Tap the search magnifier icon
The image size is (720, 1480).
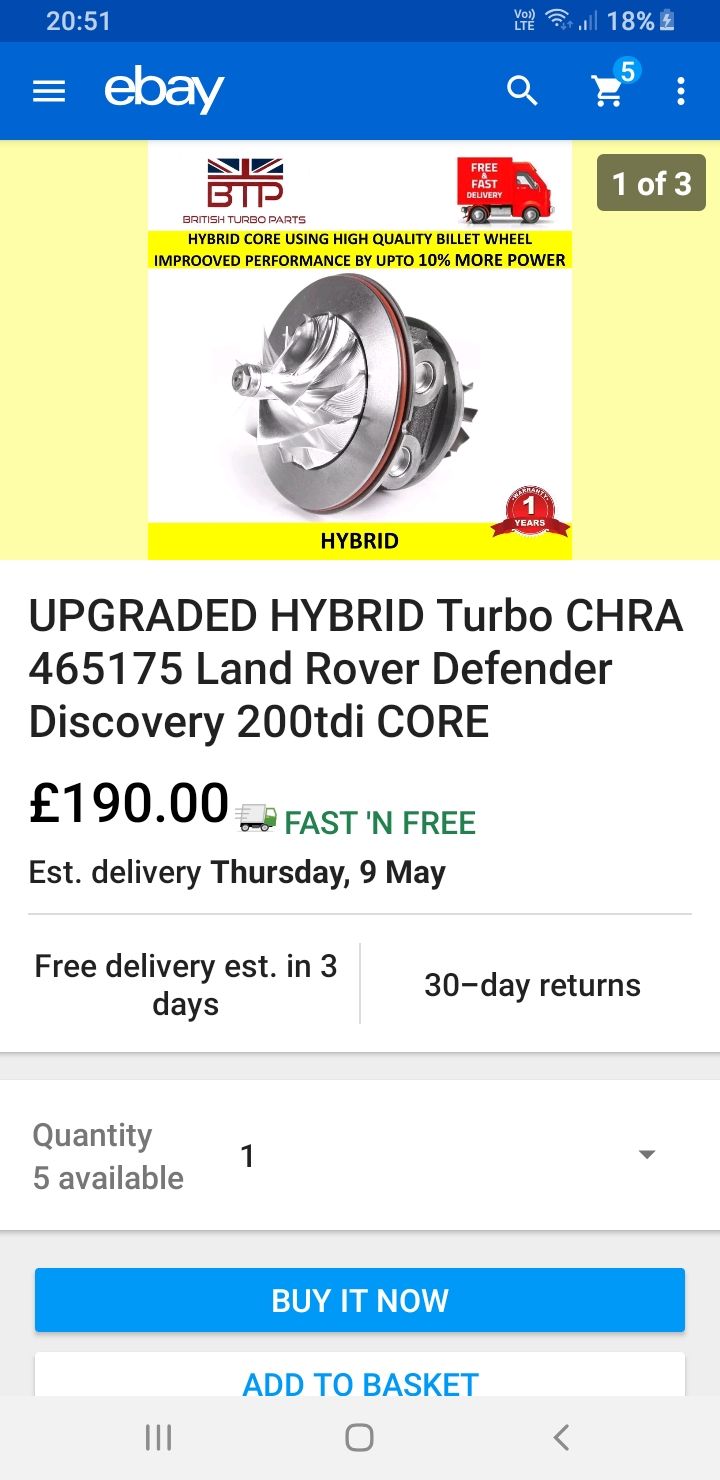(x=522, y=91)
